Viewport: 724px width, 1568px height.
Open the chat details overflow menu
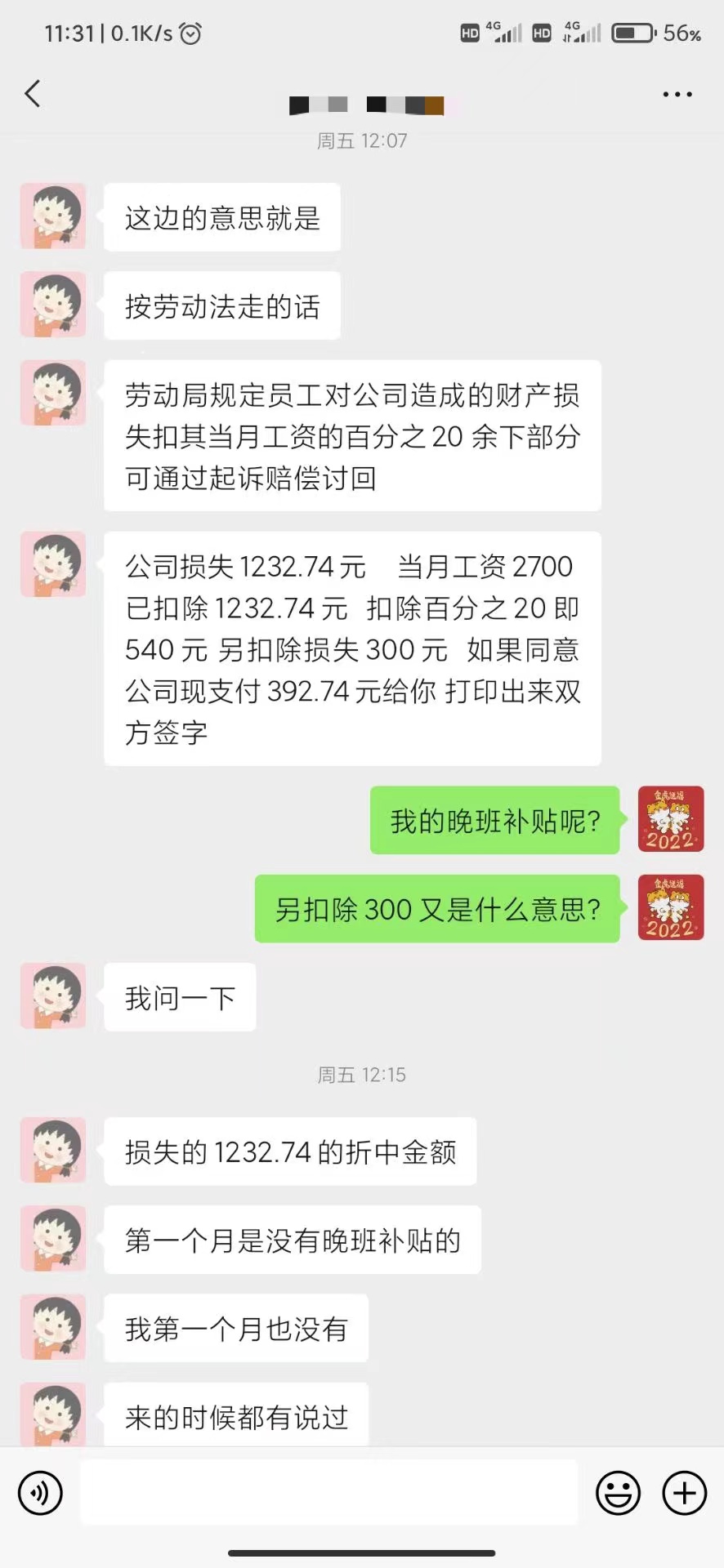(x=677, y=95)
